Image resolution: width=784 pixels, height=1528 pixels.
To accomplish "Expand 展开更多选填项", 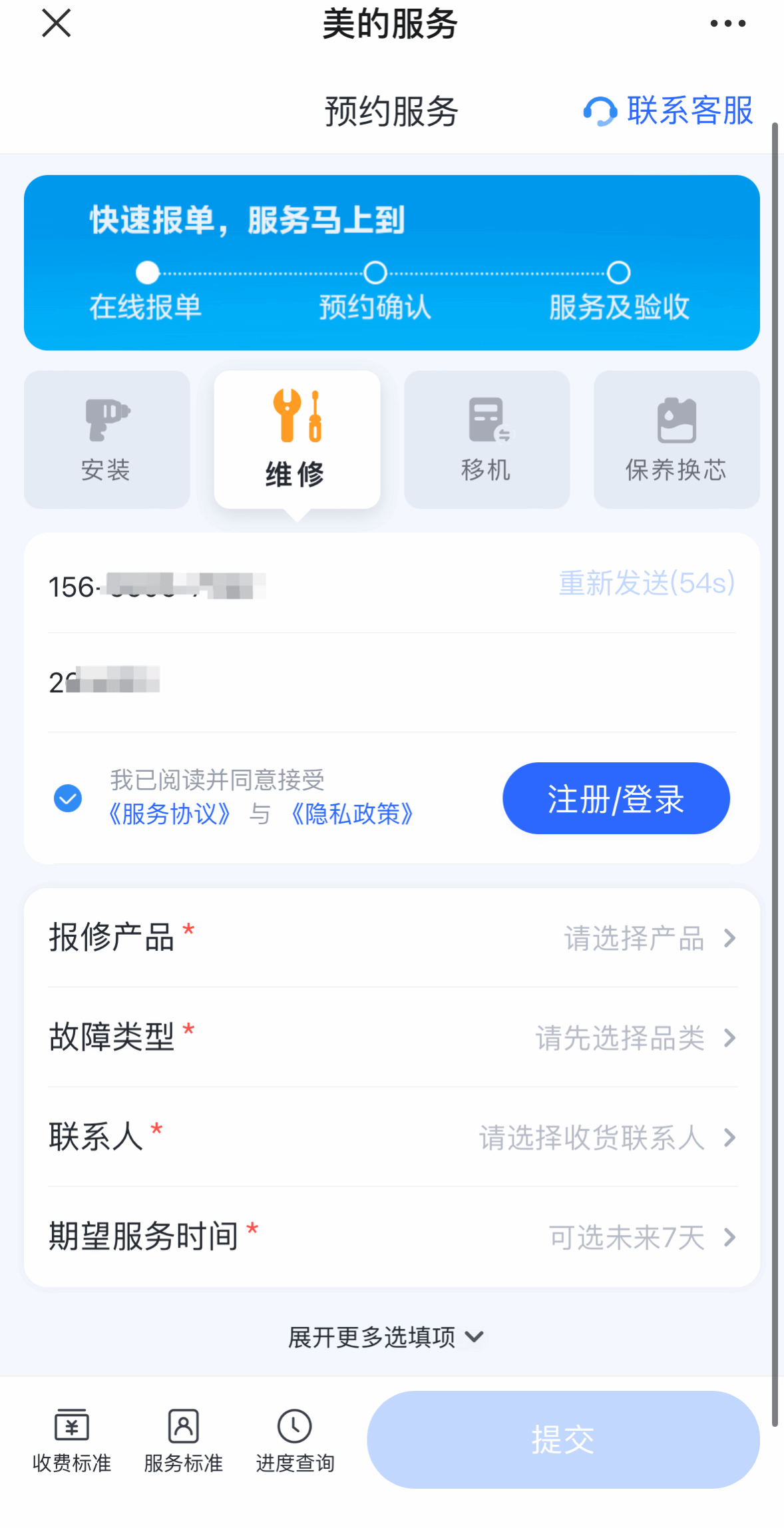I will point(386,1337).
